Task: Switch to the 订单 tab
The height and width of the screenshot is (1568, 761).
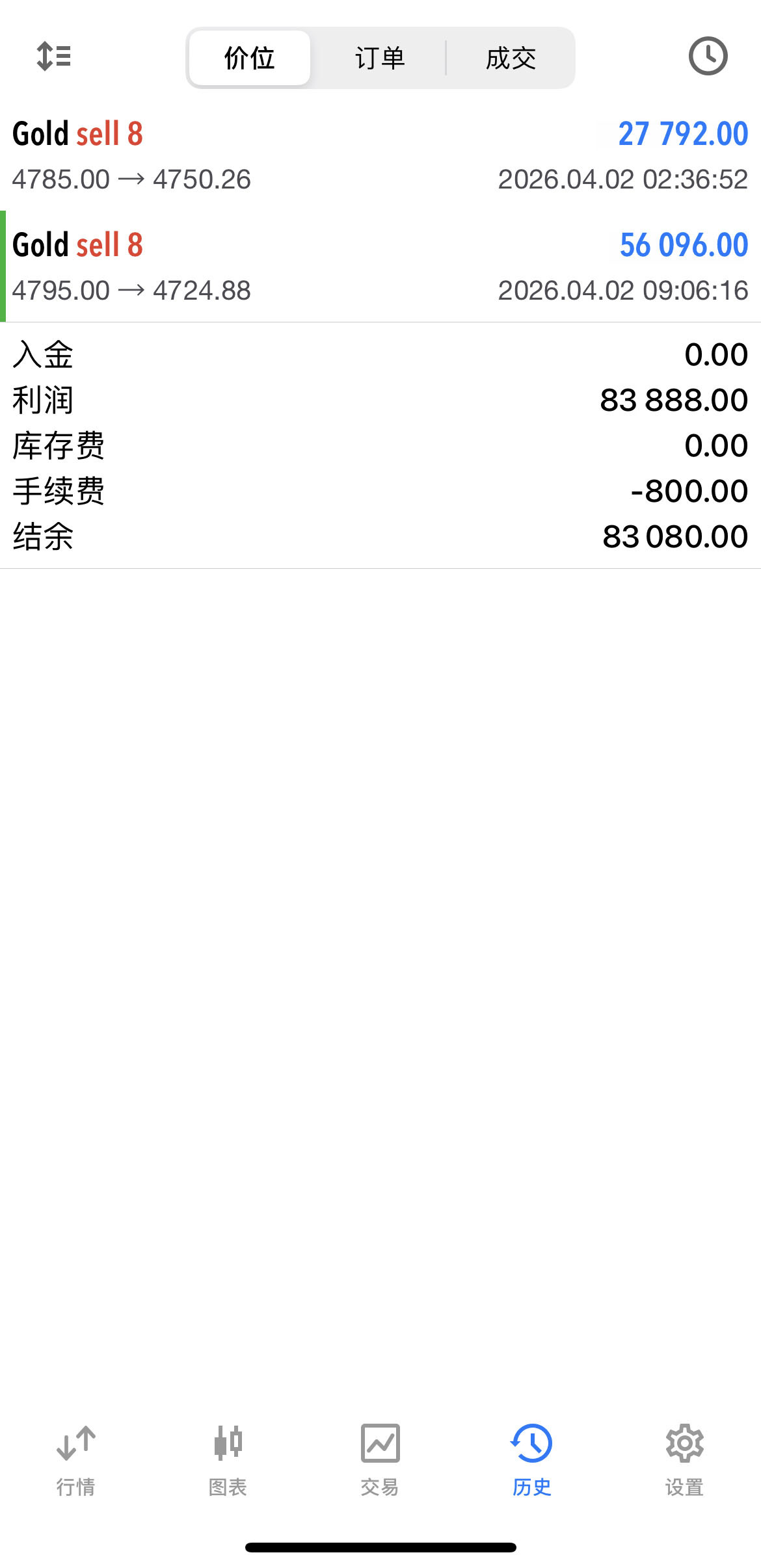Action: 380,57
